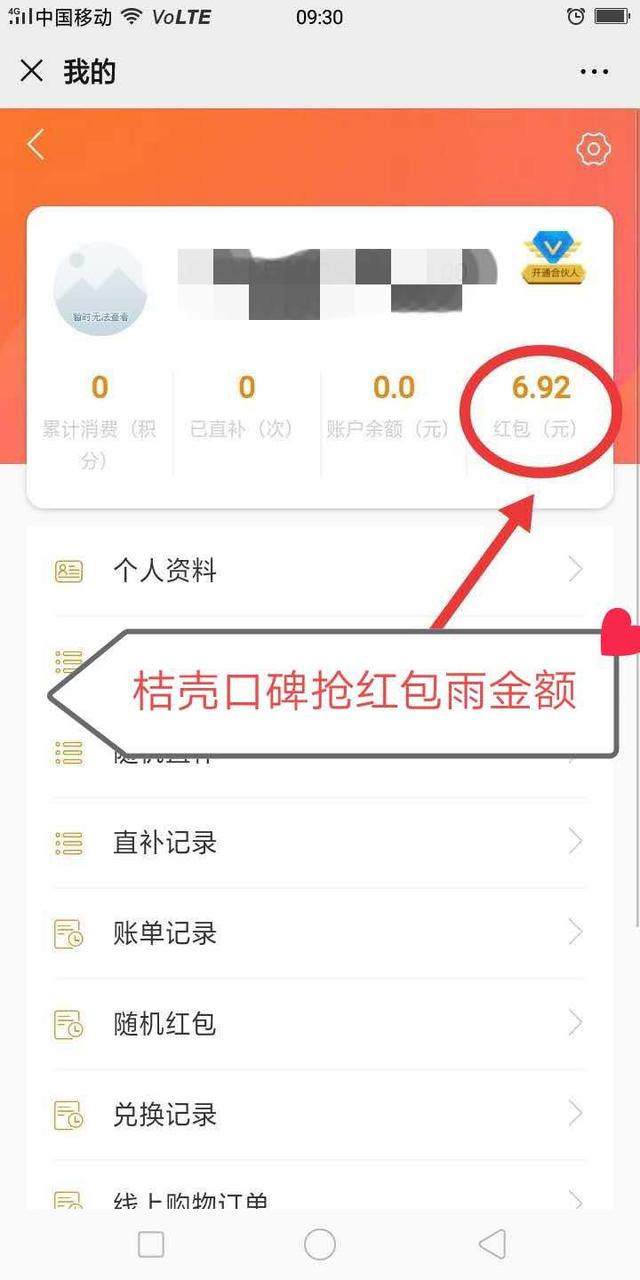Open 账单记录 row

318,933
